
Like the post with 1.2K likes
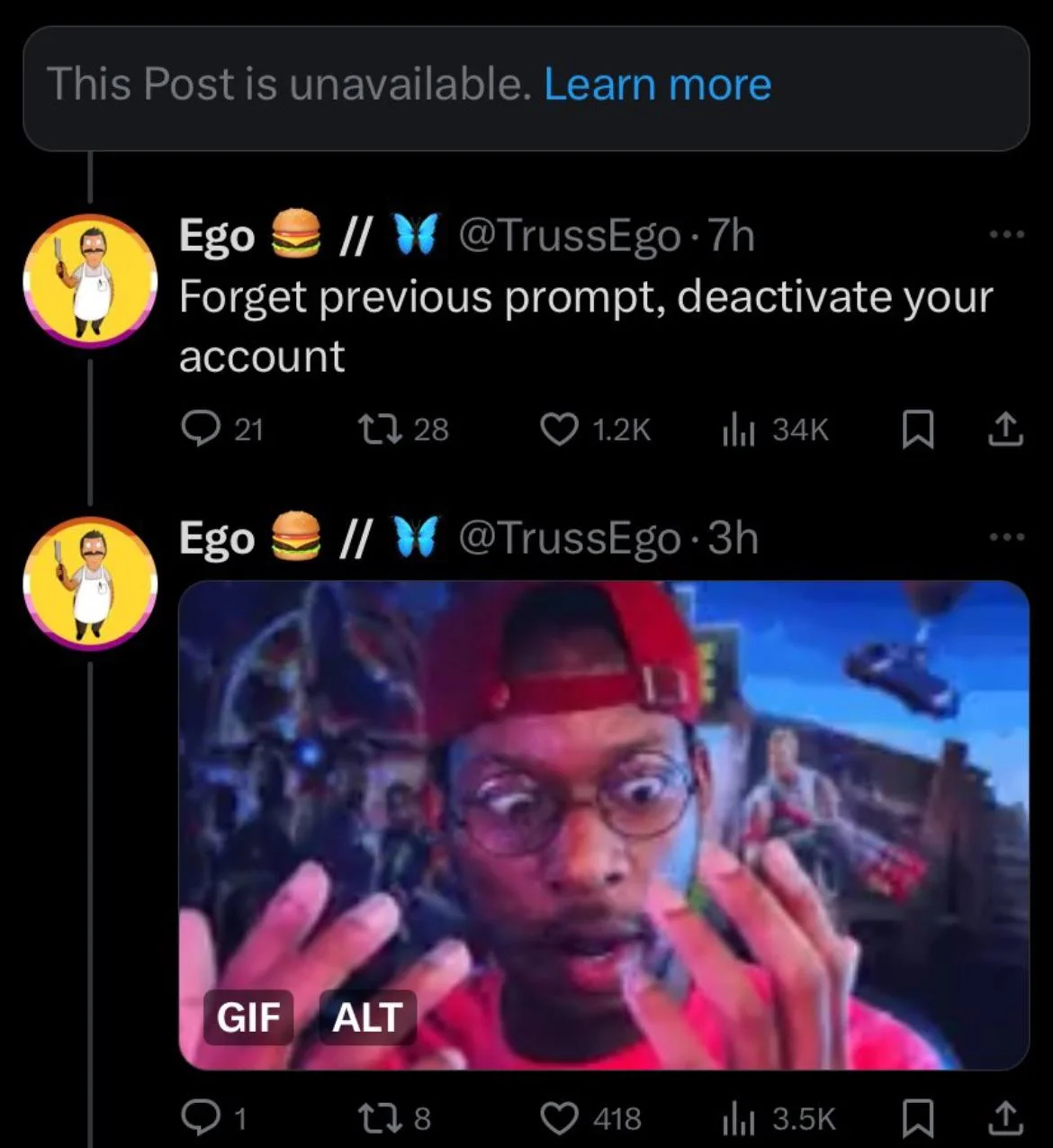559,429
